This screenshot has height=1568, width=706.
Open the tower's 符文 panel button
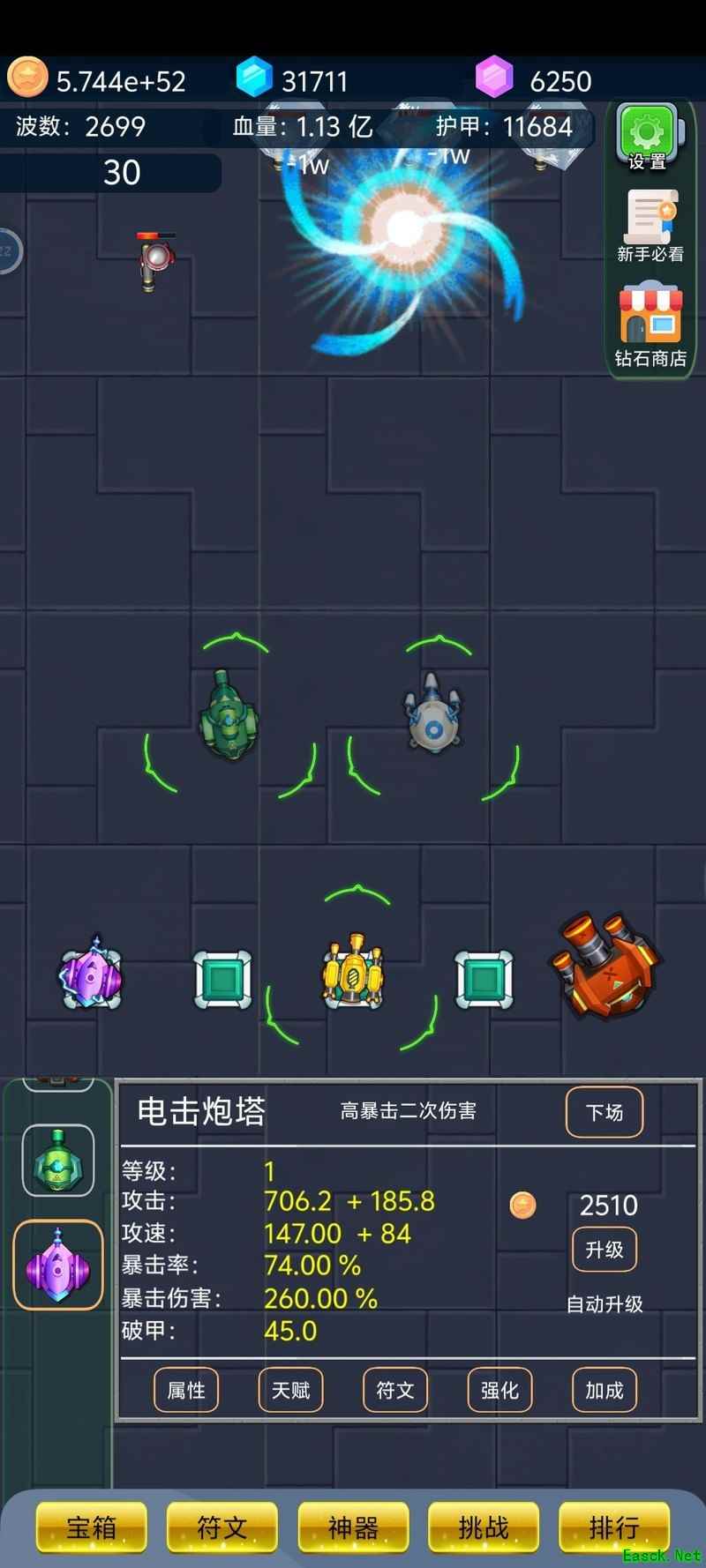coord(394,1391)
